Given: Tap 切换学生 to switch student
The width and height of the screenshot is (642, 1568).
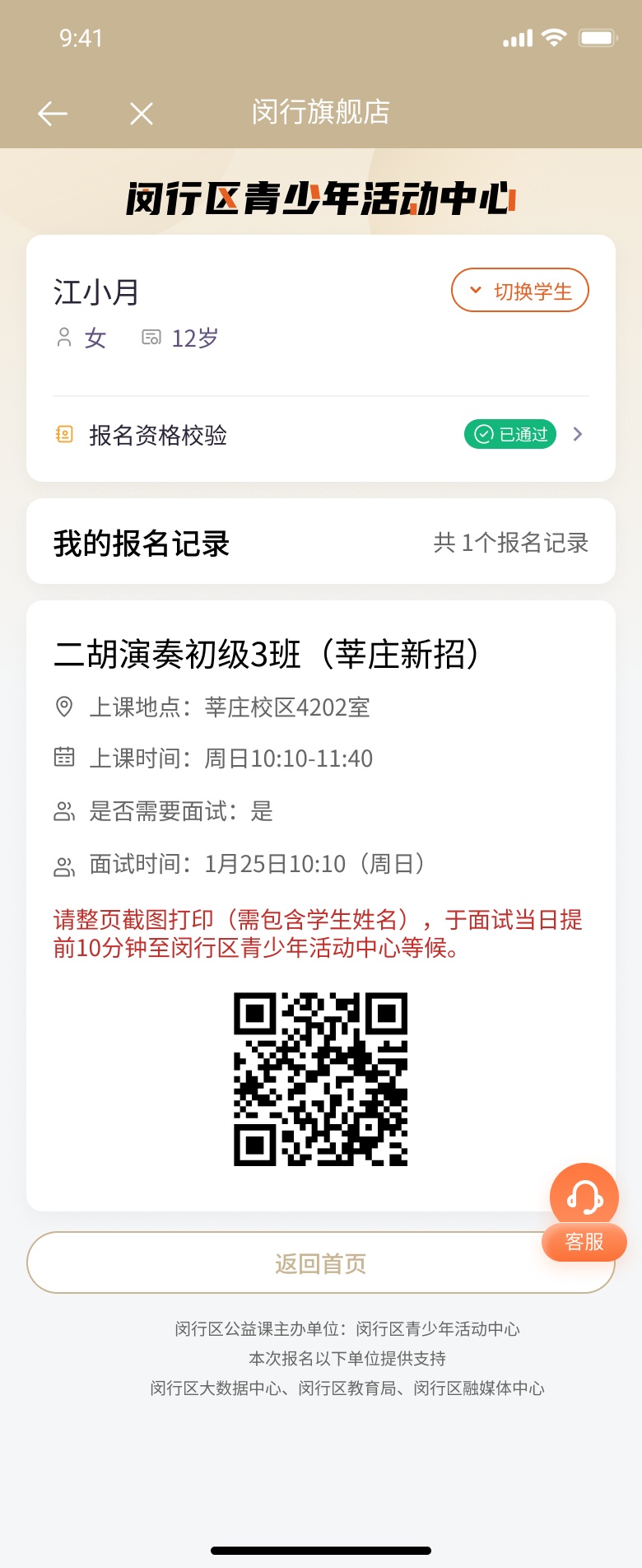Looking at the screenshot, I should [x=520, y=291].
